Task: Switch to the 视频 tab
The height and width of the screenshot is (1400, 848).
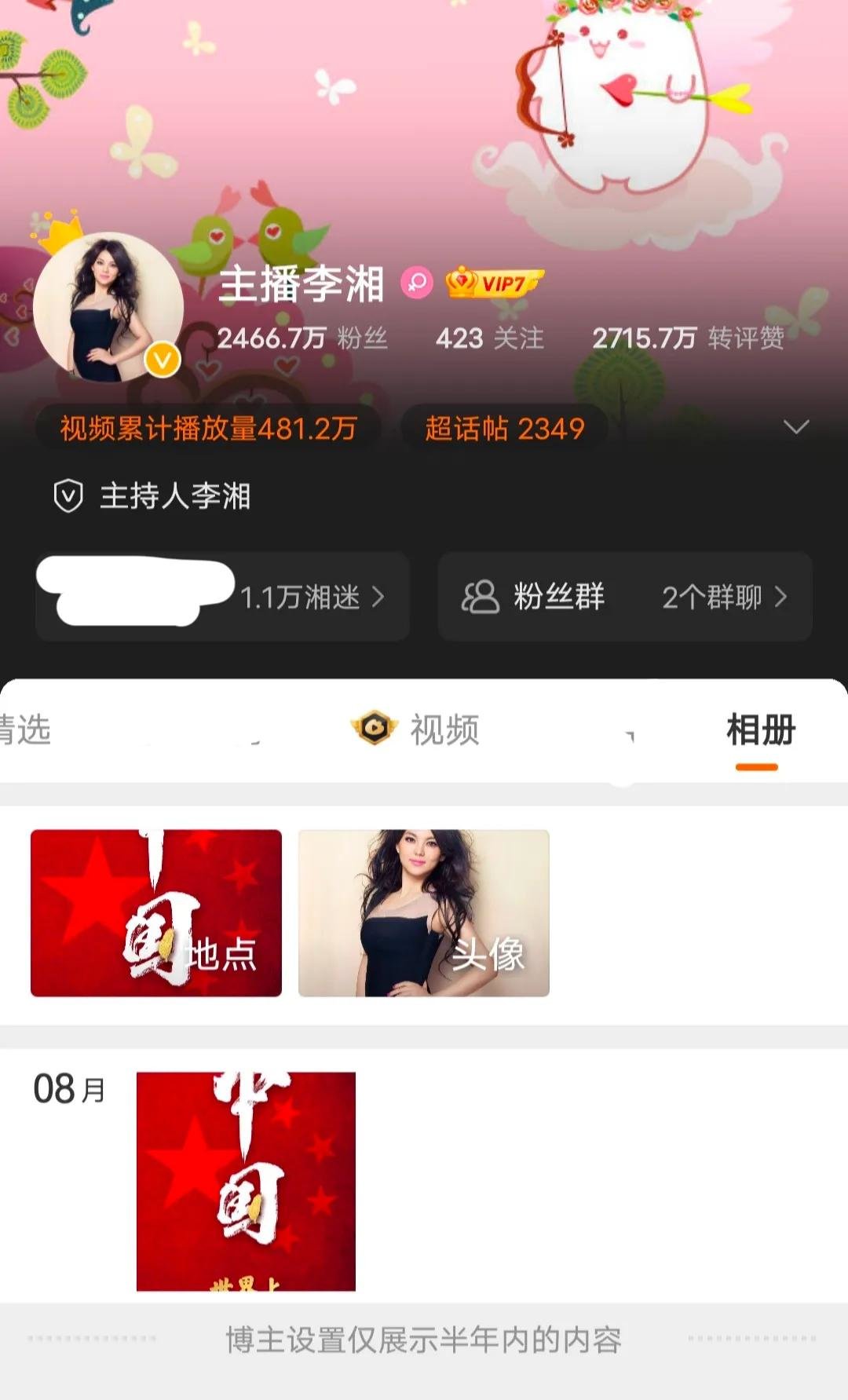Action: coord(416,729)
